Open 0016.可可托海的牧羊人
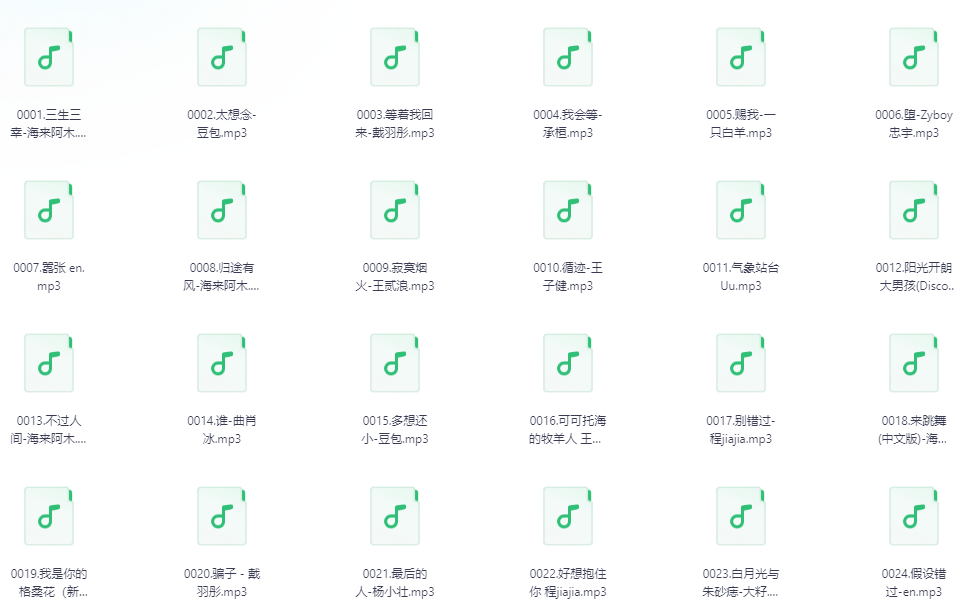Viewport: 961px width, 615px height. pyautogui.click(x=568, y=363)
